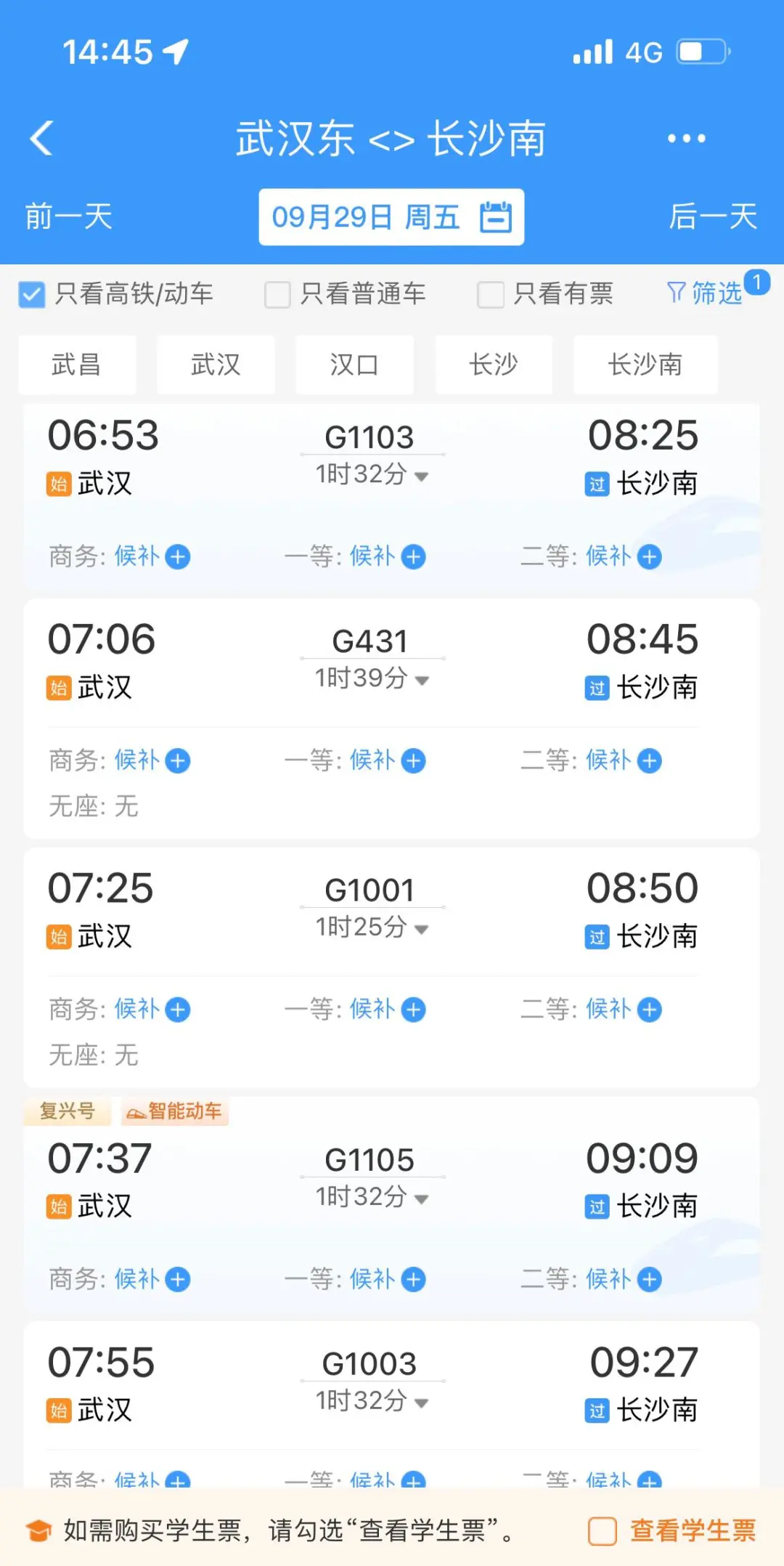This screenshot has width=784, height=1566.
Task: Go back using the top-left arrow
Action: point(42,138)
